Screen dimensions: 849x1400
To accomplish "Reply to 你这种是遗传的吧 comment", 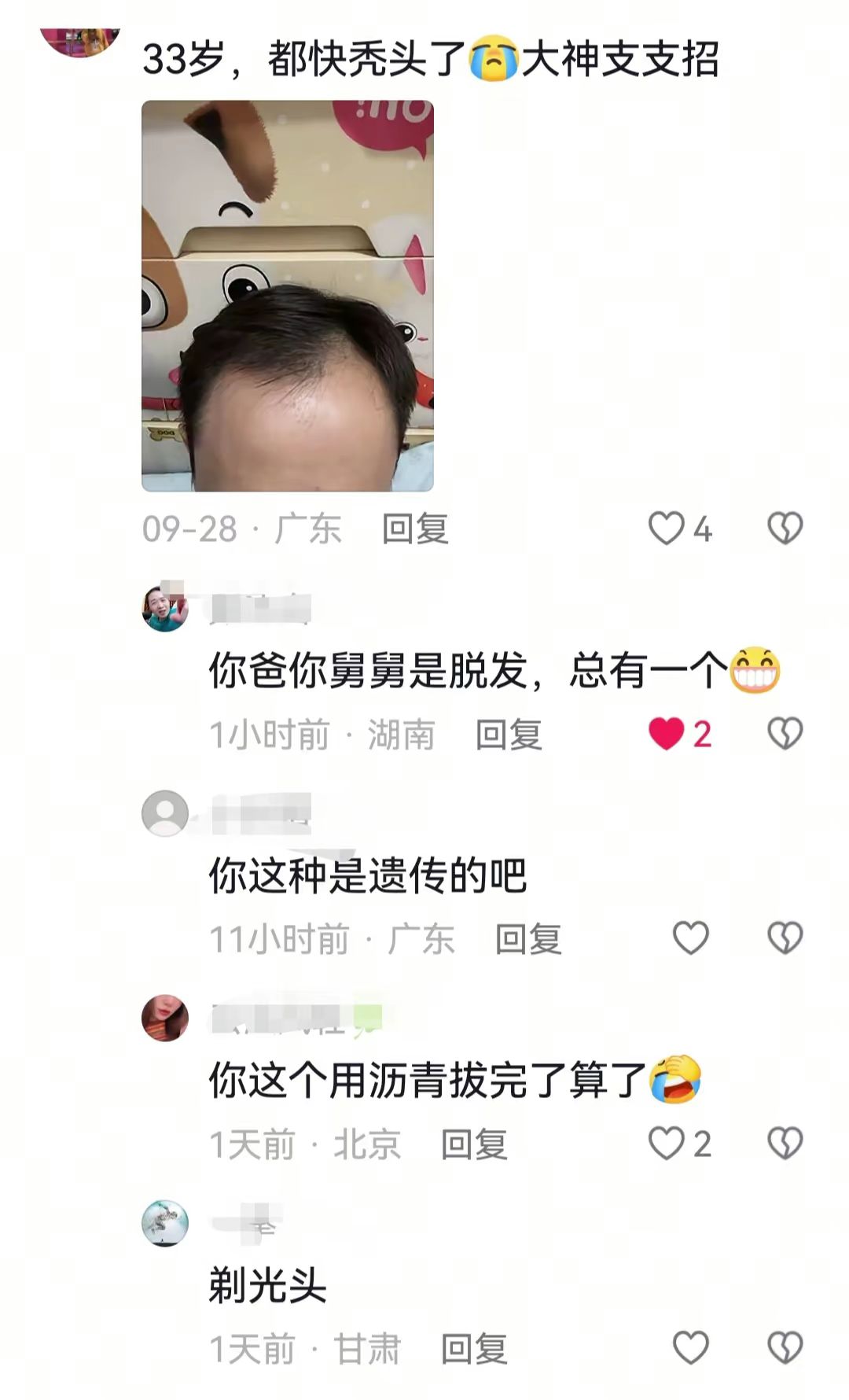I will (528, 939).
